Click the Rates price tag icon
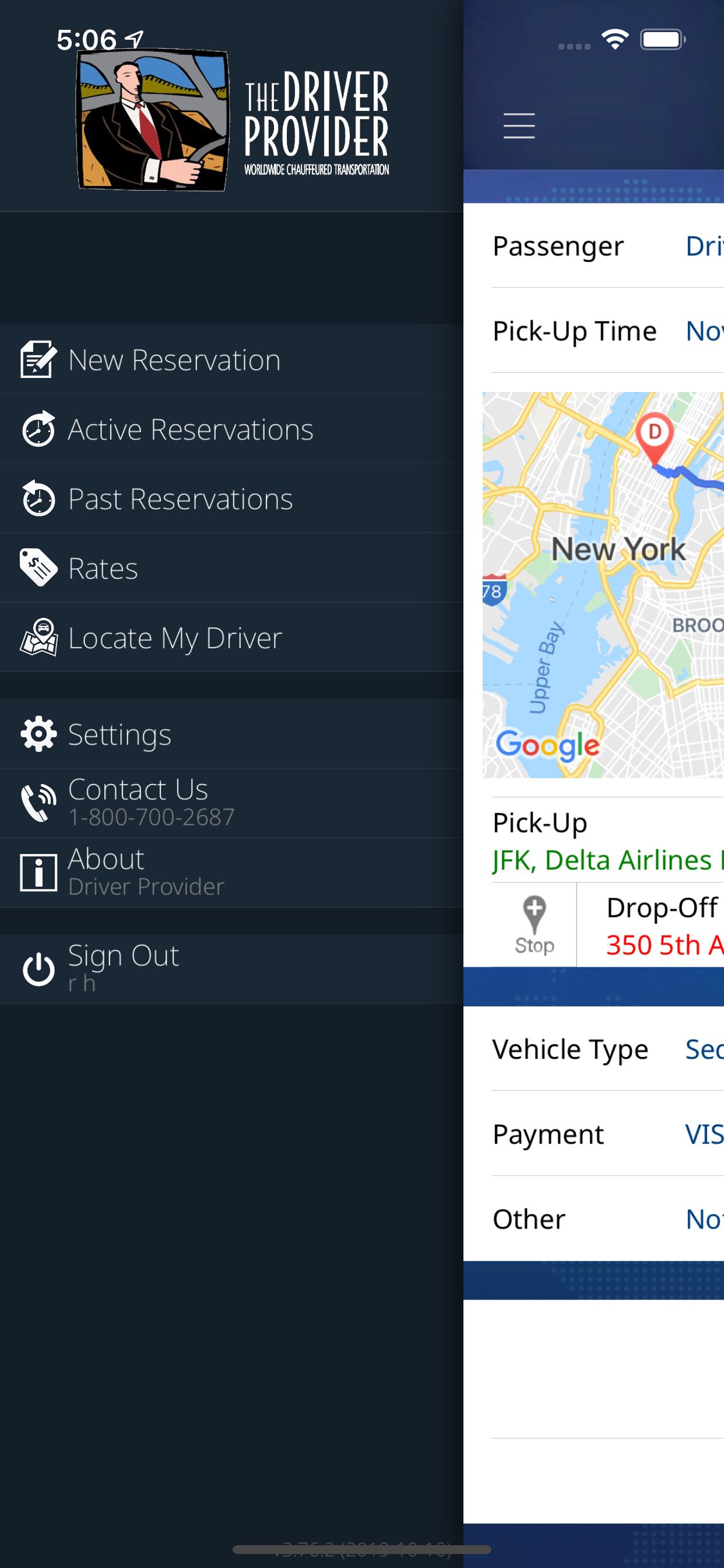Viewport: 724px width, 1568px height. click(38, 568)
